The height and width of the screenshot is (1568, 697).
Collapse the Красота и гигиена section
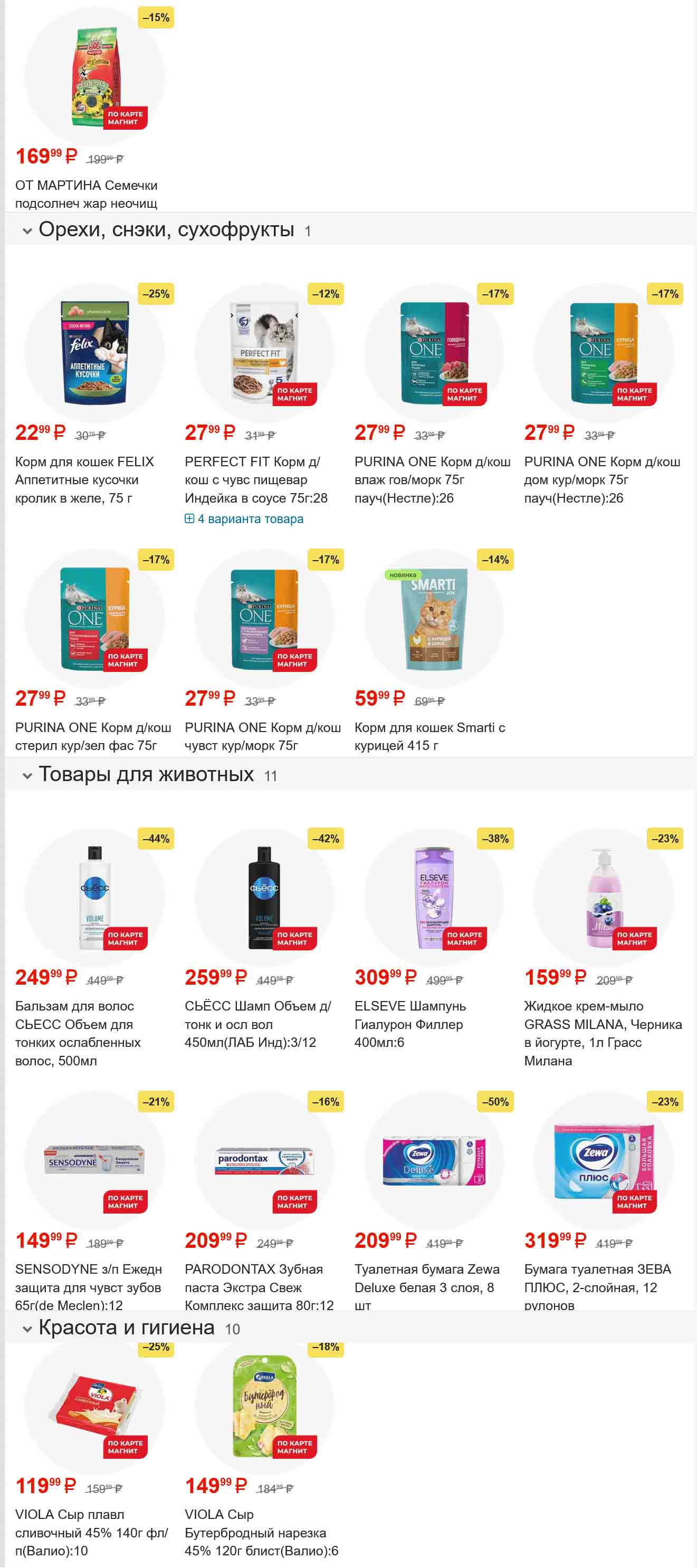click(x=27, y=1329)
